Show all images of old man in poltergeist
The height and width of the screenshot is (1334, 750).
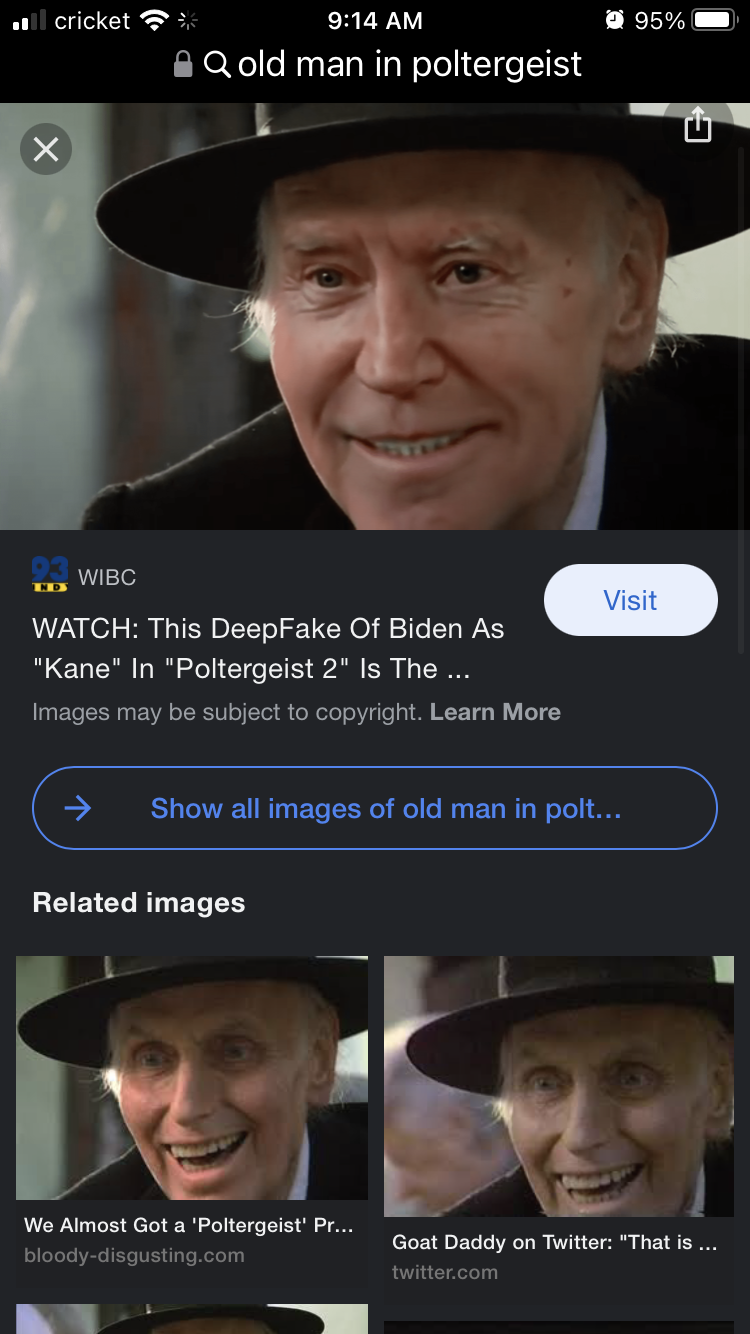point(375,808)
